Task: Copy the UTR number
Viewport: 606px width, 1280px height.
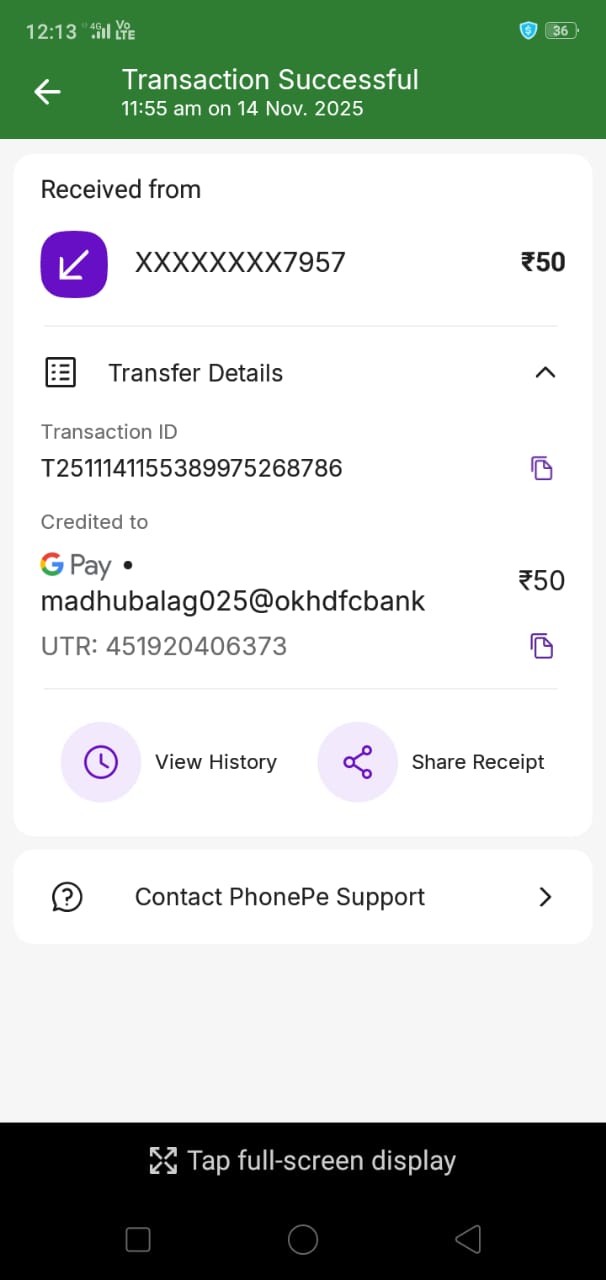Action: click(x=541, y=646)
